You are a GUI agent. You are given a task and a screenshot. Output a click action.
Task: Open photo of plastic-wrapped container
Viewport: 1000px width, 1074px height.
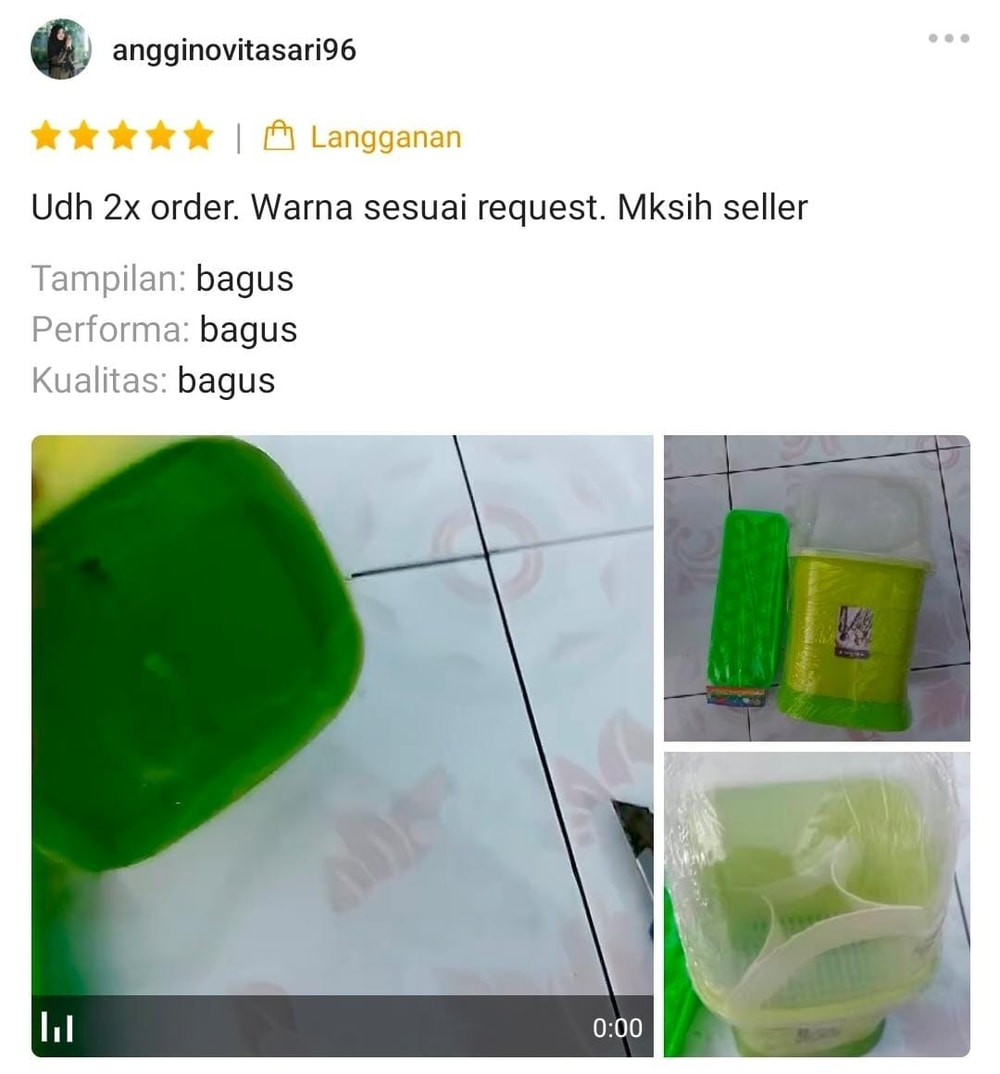pos(816,904)
